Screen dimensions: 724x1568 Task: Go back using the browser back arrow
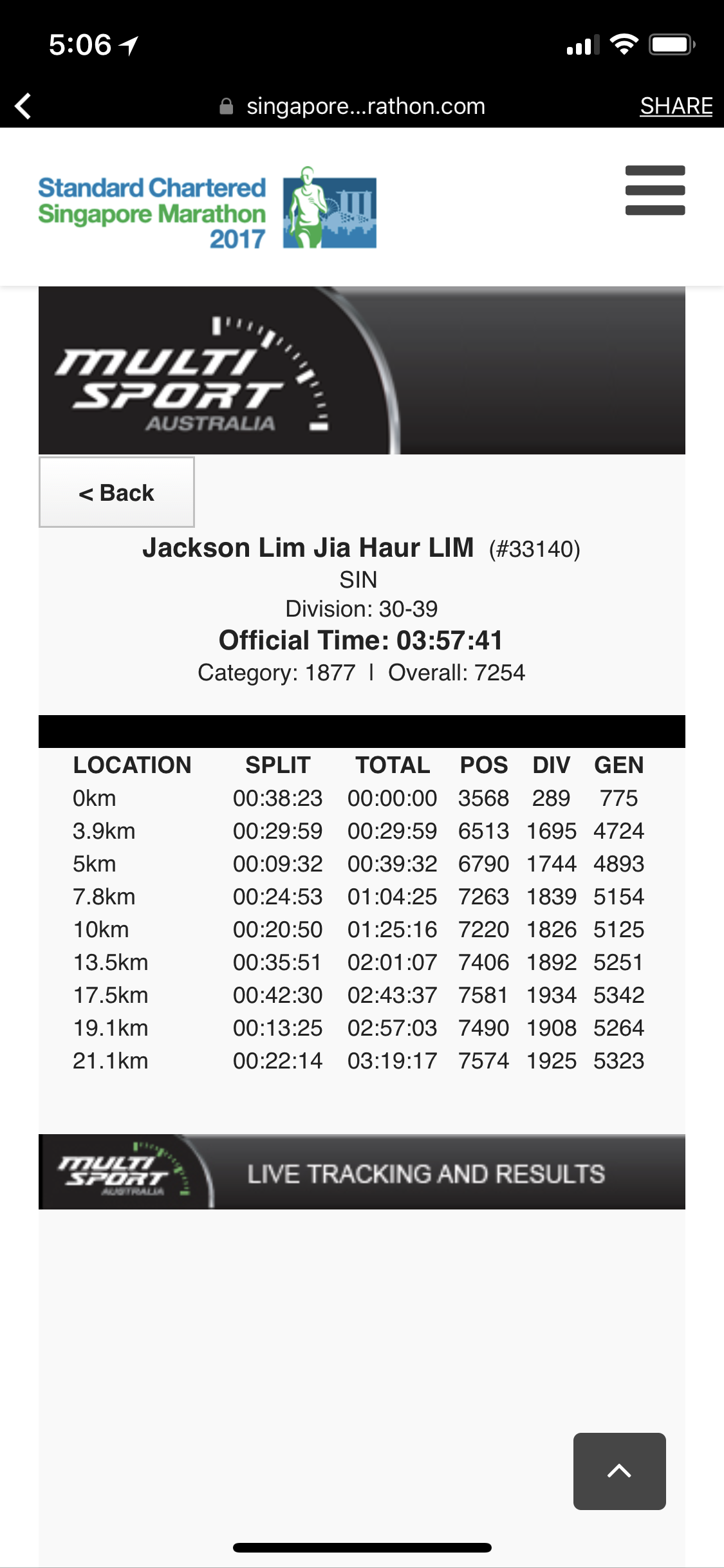(x=23, y=106)
